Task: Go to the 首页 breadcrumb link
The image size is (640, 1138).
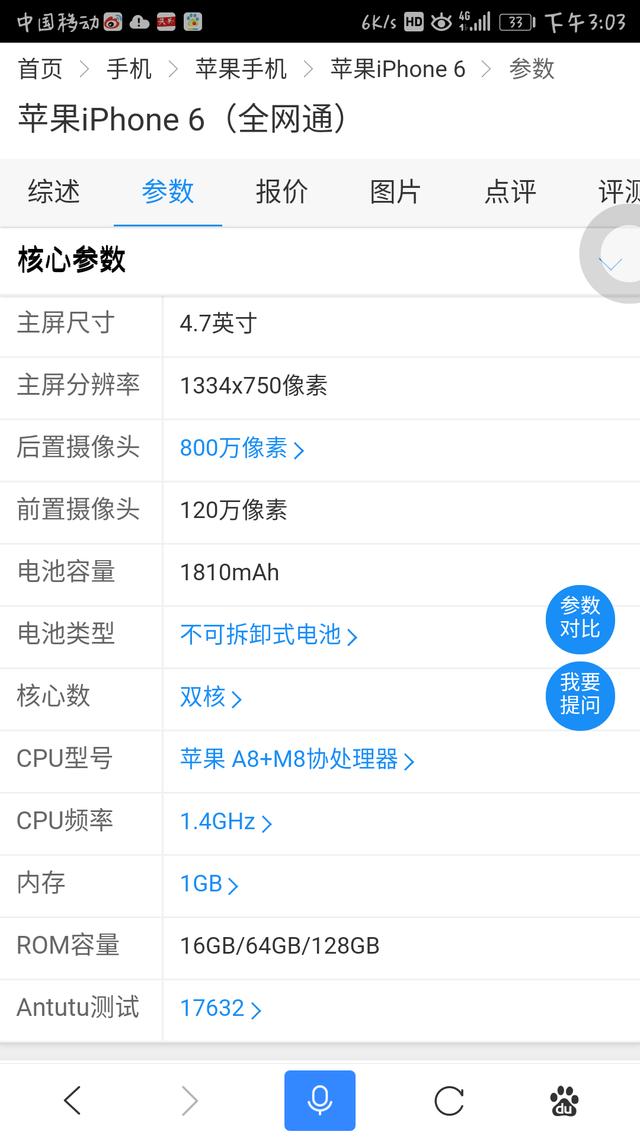Action: [x=40, y=69]
